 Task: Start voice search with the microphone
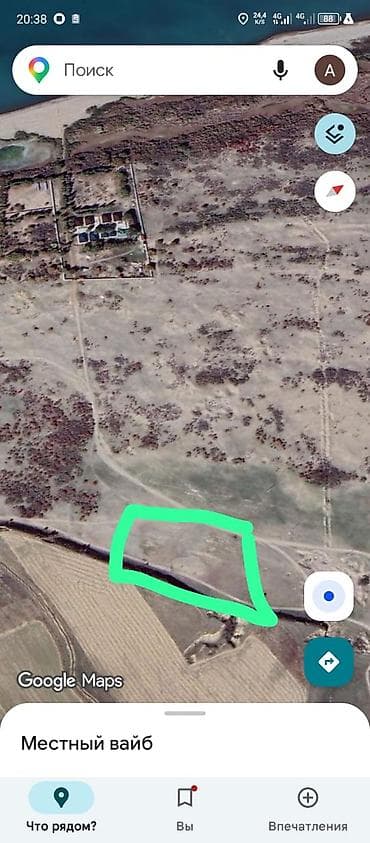point(280,70)
